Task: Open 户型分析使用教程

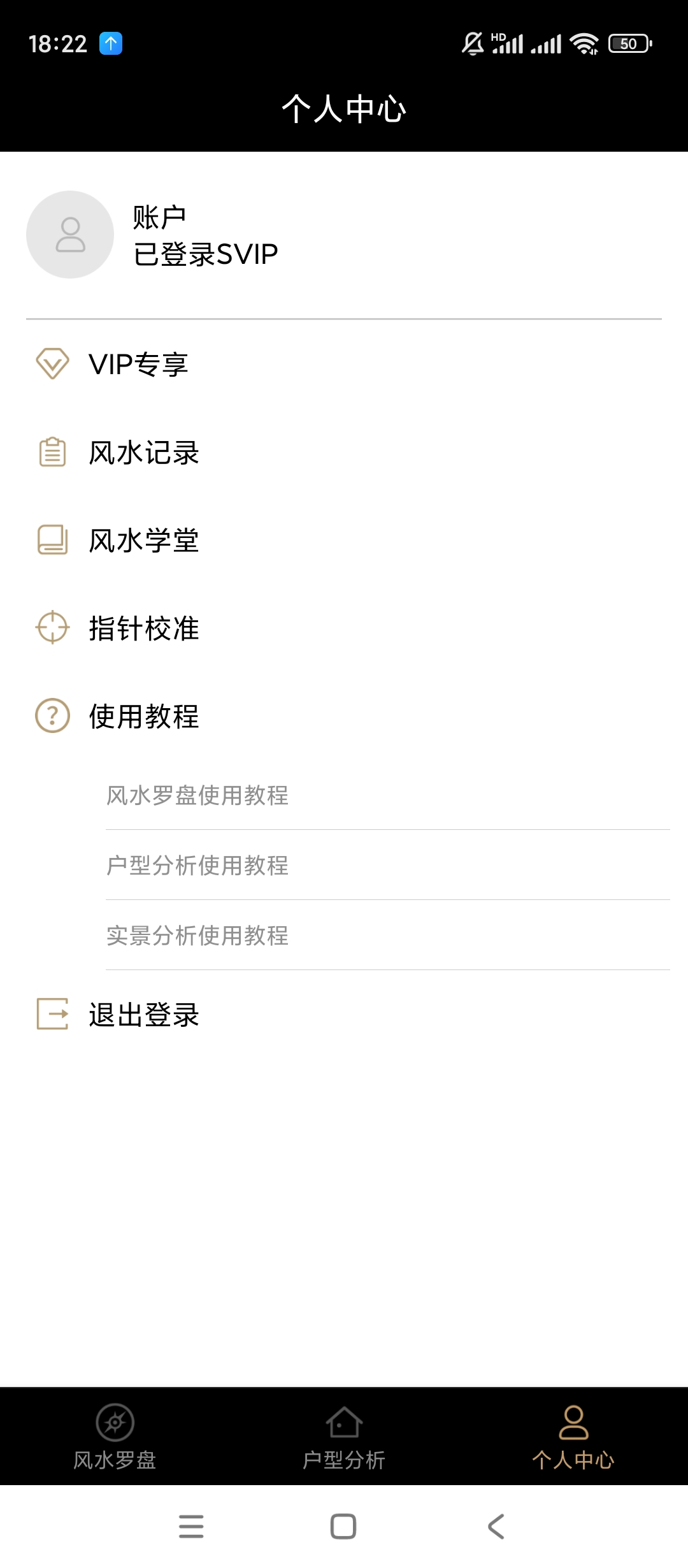Action: pyautogui.click(x=197, y=866)
